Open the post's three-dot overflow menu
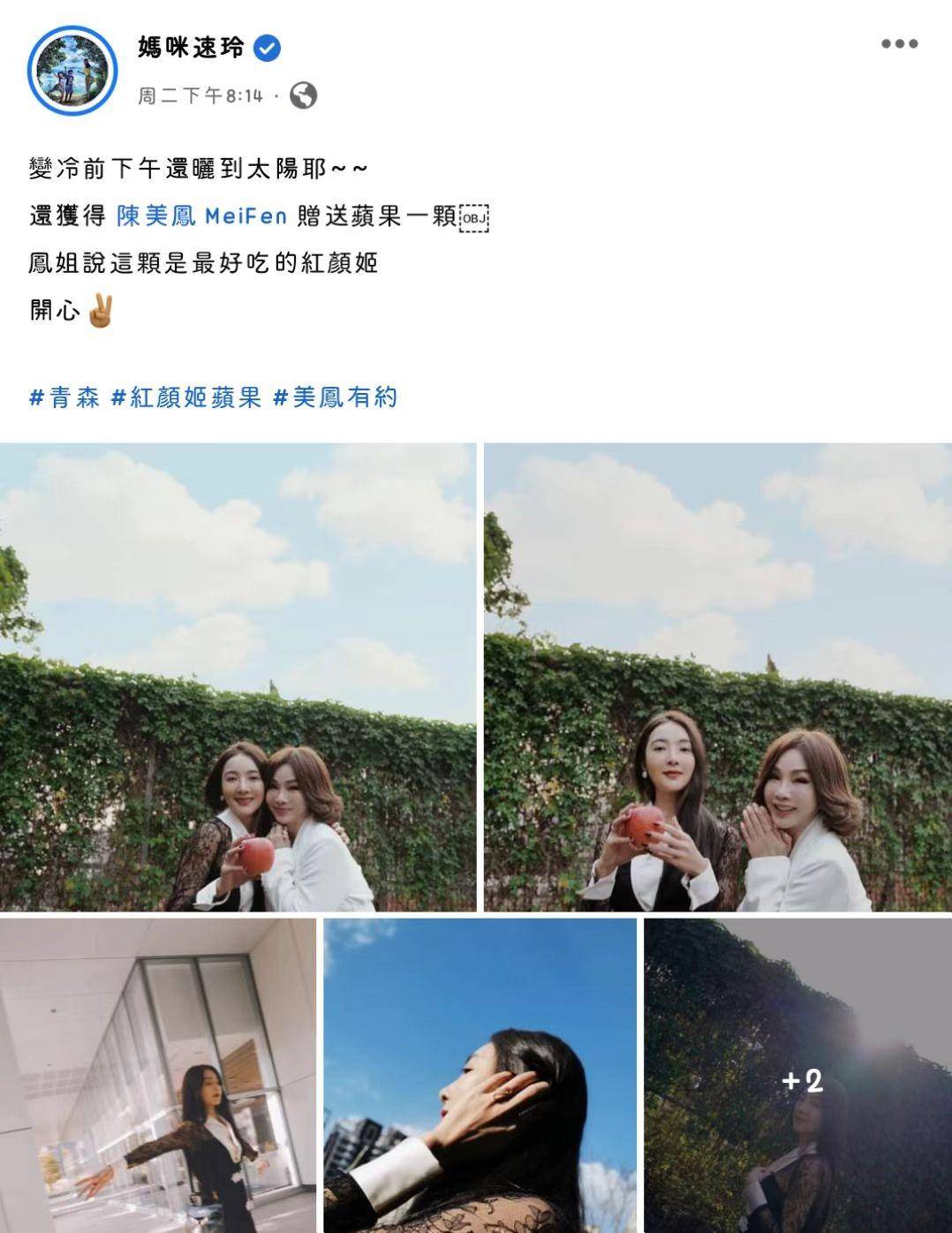Image resolution: width=952 pixels, height=1233 pixels. (x=899, y=44)
